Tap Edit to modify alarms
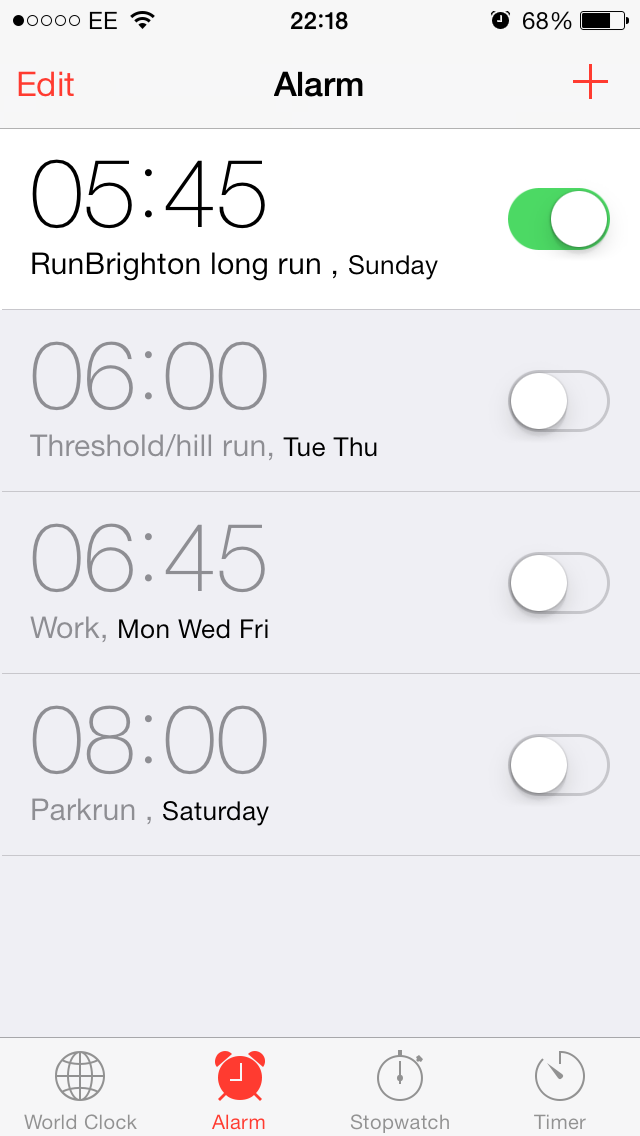The image size is (640, 1136). pyautogui.click(x=46, y=84)
